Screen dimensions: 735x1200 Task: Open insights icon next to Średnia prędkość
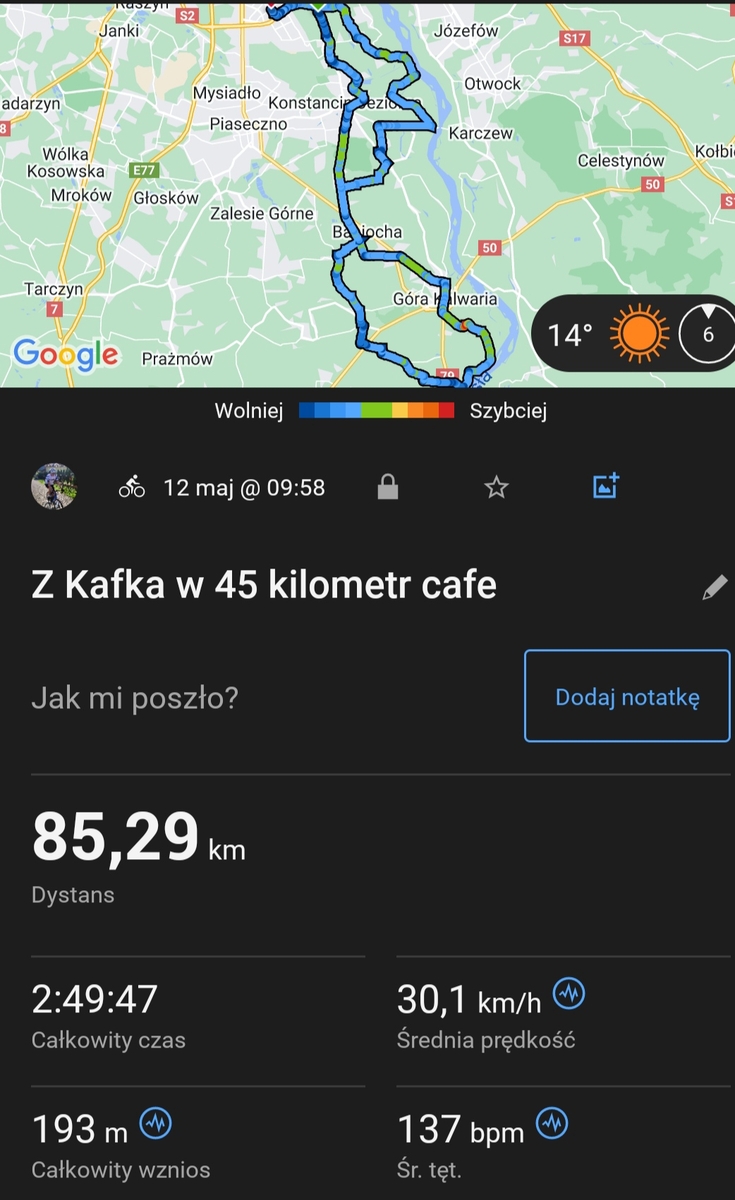tap(569, 994)
